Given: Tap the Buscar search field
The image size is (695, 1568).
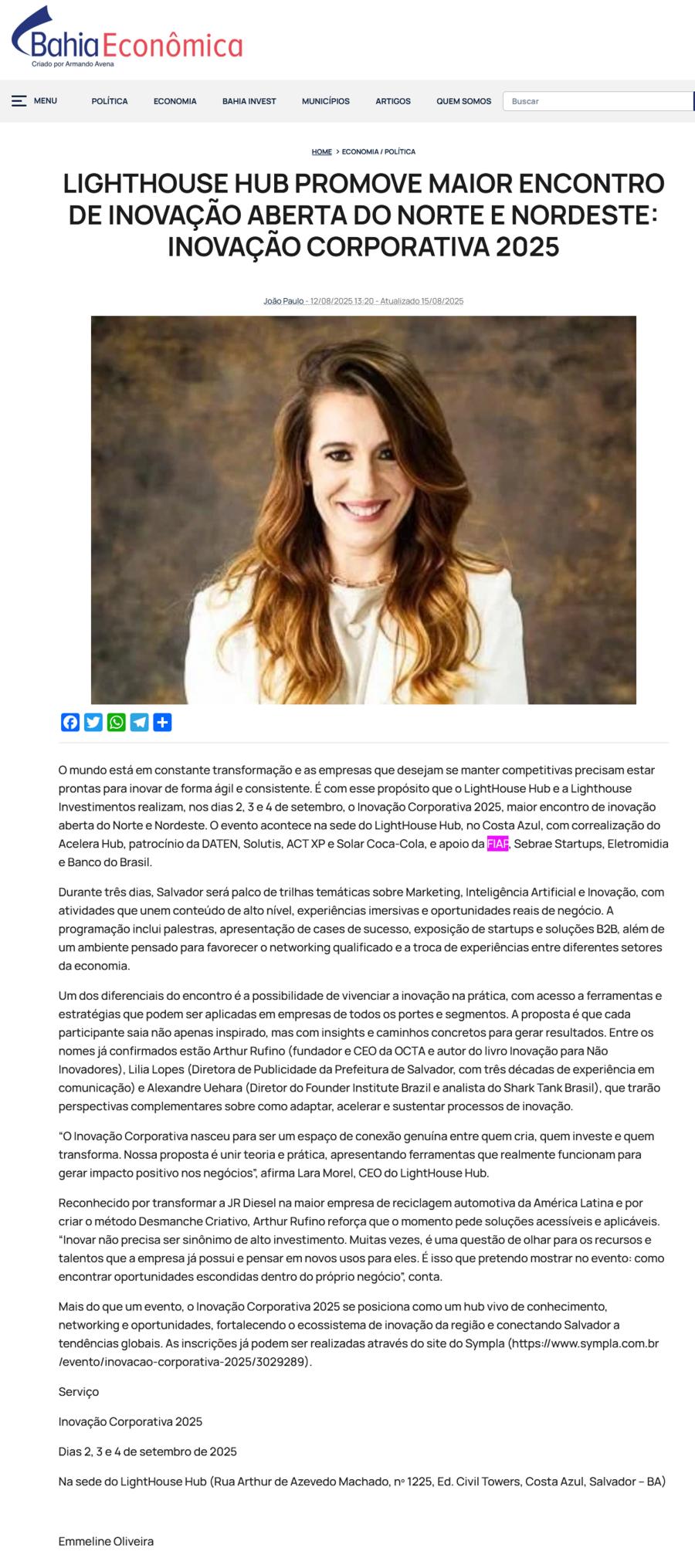Looking at the screenshot, I should (x=598, y=101).
